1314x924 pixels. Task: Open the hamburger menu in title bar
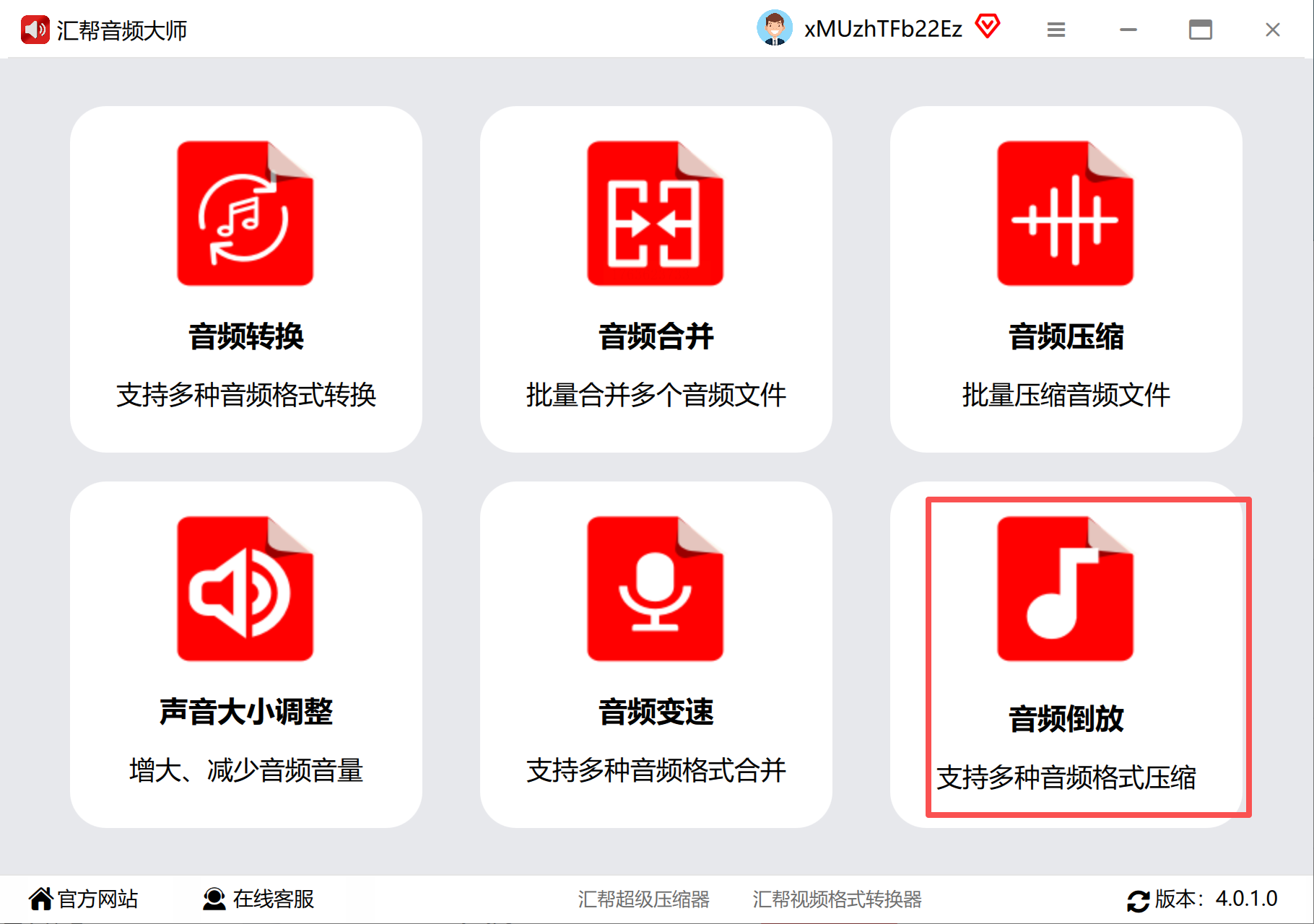point(1056,30)
